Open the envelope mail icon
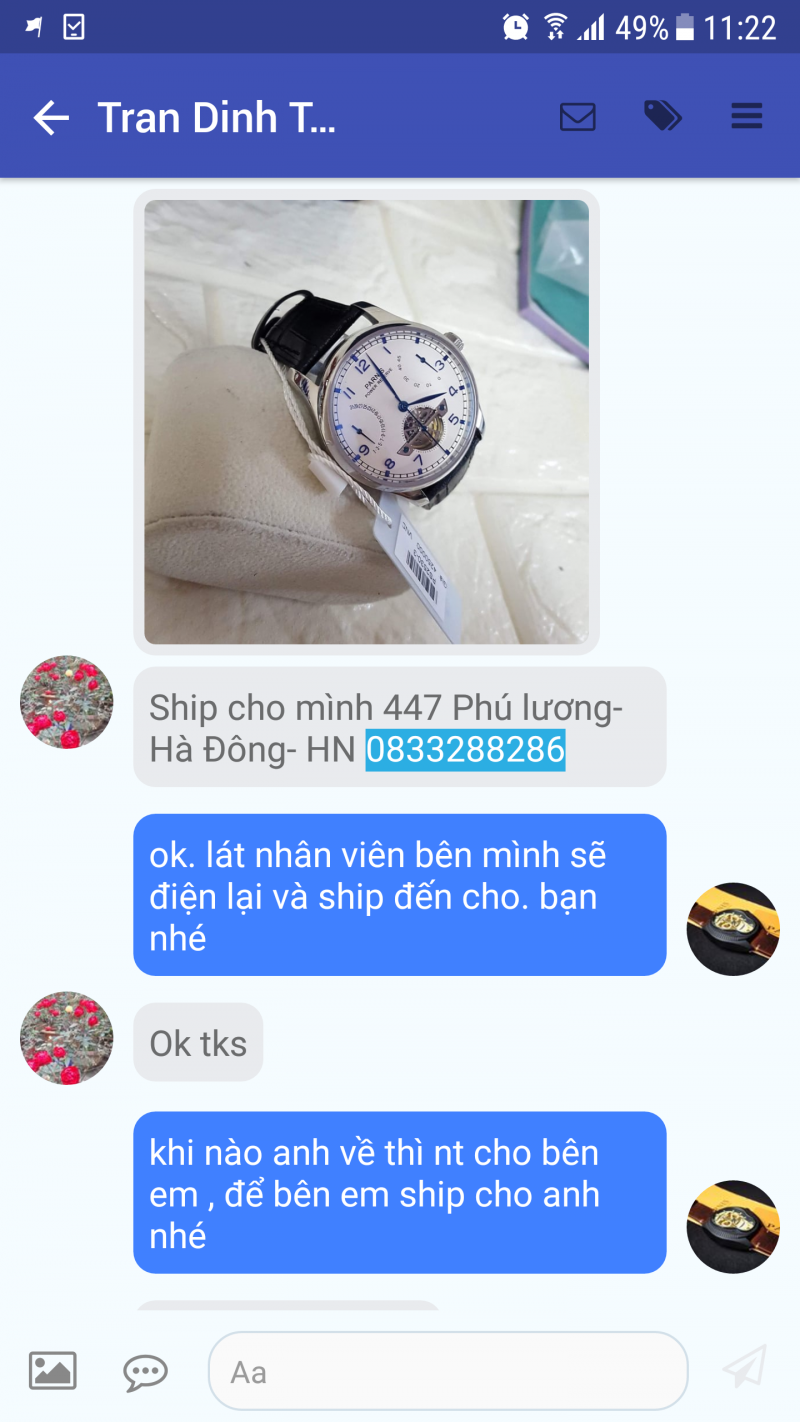Image resolution: width=800 pixels, height=1422 pixels. [577, 117]
